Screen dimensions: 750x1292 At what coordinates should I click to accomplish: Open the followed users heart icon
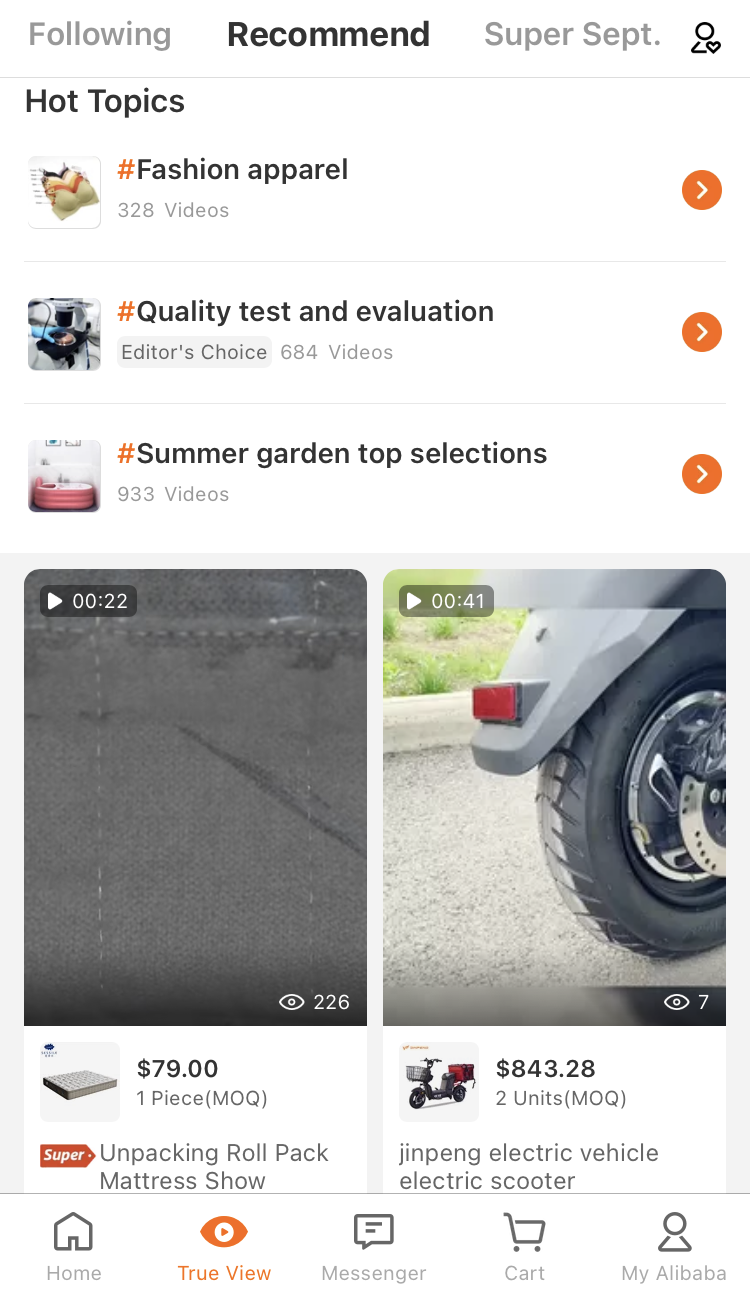pyautogui.click(x=705, y=38)
